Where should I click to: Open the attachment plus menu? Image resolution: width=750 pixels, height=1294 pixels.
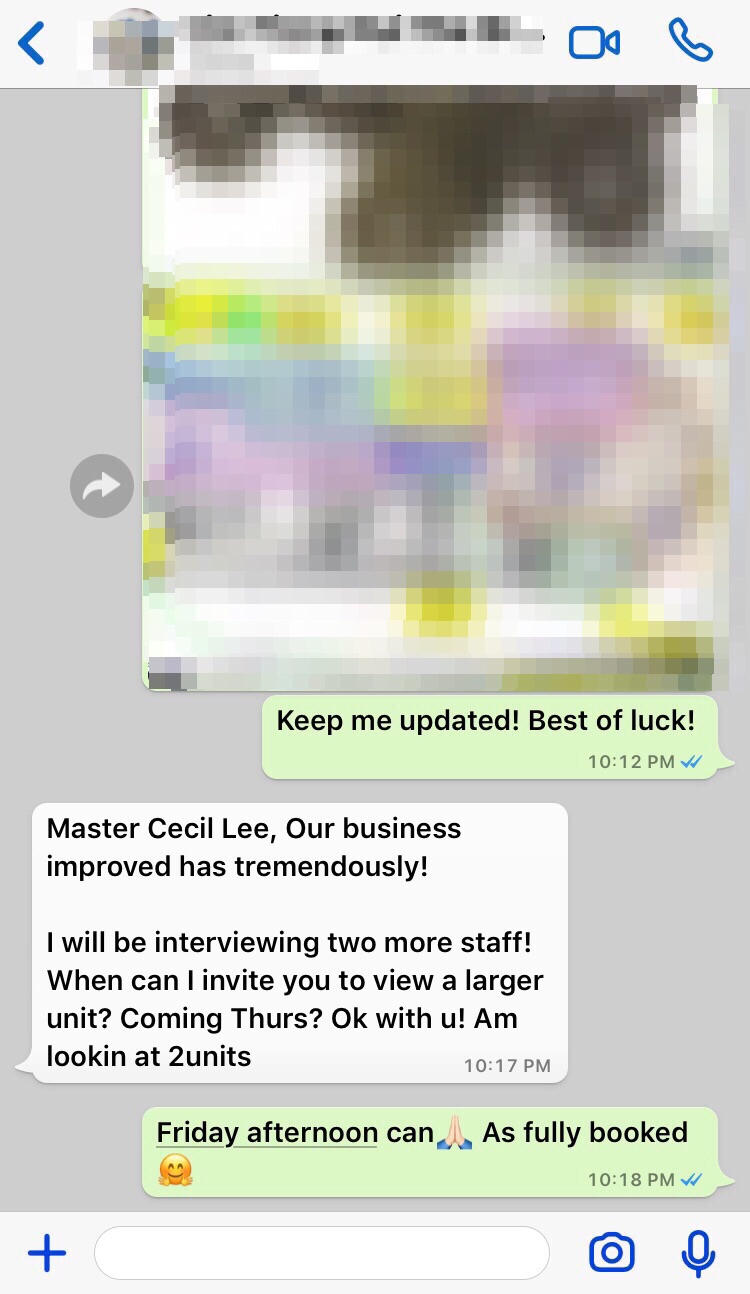pyautogui.click(x=46, y=1252)
